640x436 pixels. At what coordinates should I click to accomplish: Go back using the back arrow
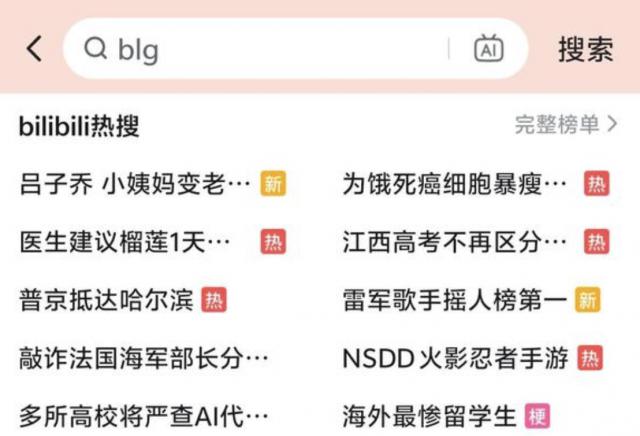tap(34, 48)
